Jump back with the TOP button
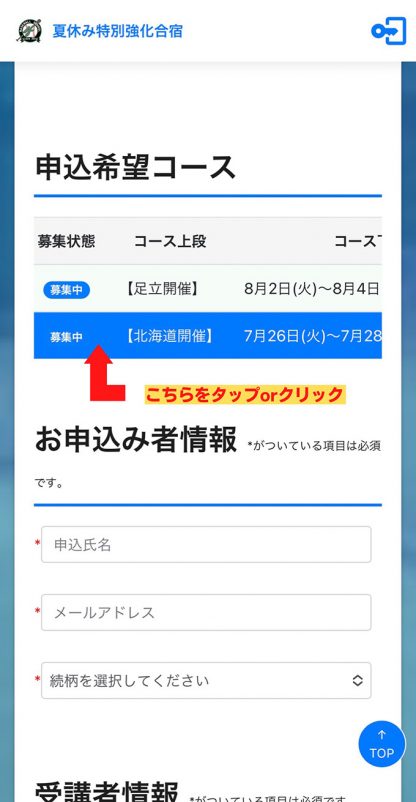The image size is (416, 802). [x=382, y=744]
